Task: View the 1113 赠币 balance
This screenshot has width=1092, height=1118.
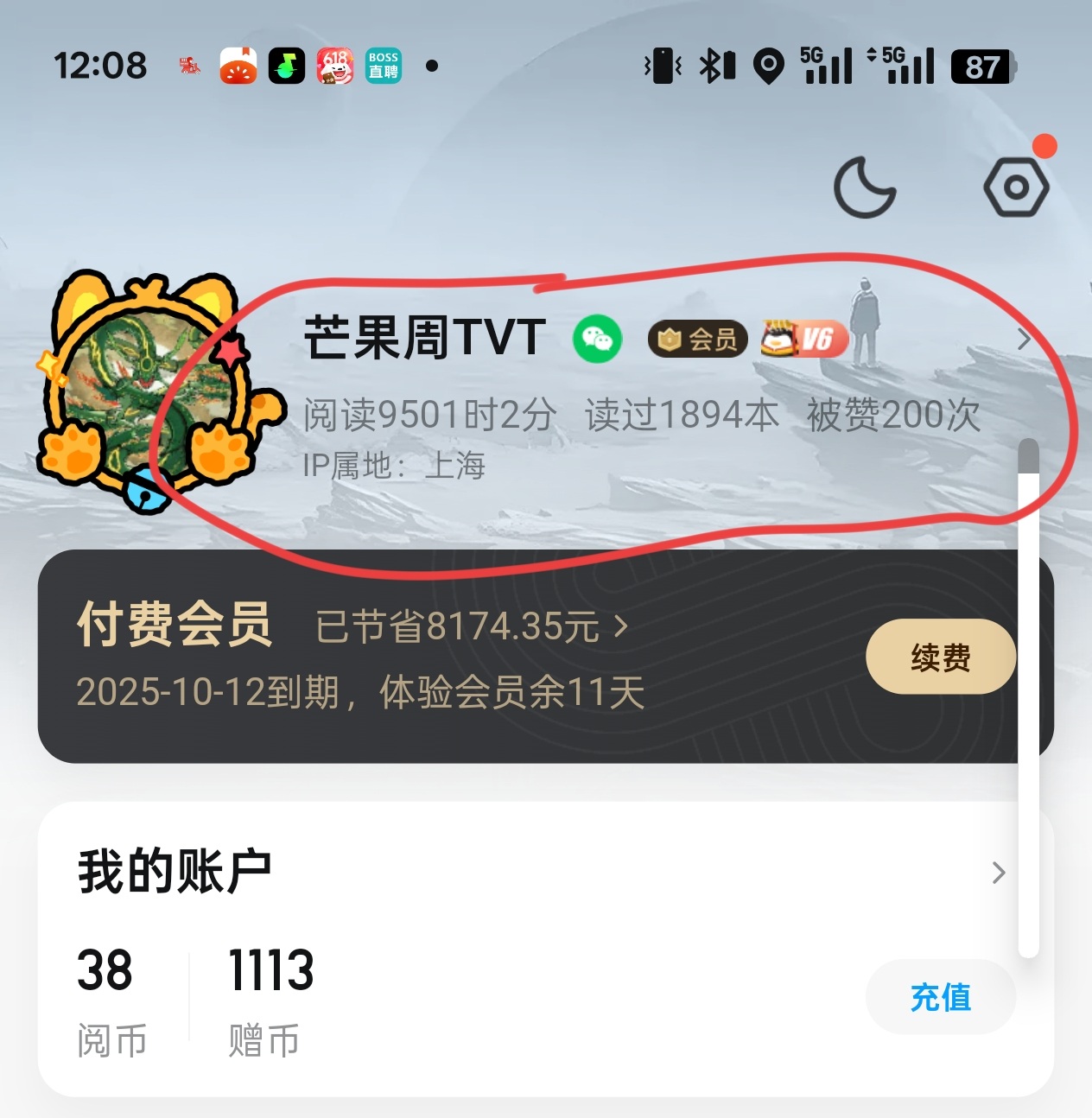Action: pyautogui.click(x=270, y=999)
